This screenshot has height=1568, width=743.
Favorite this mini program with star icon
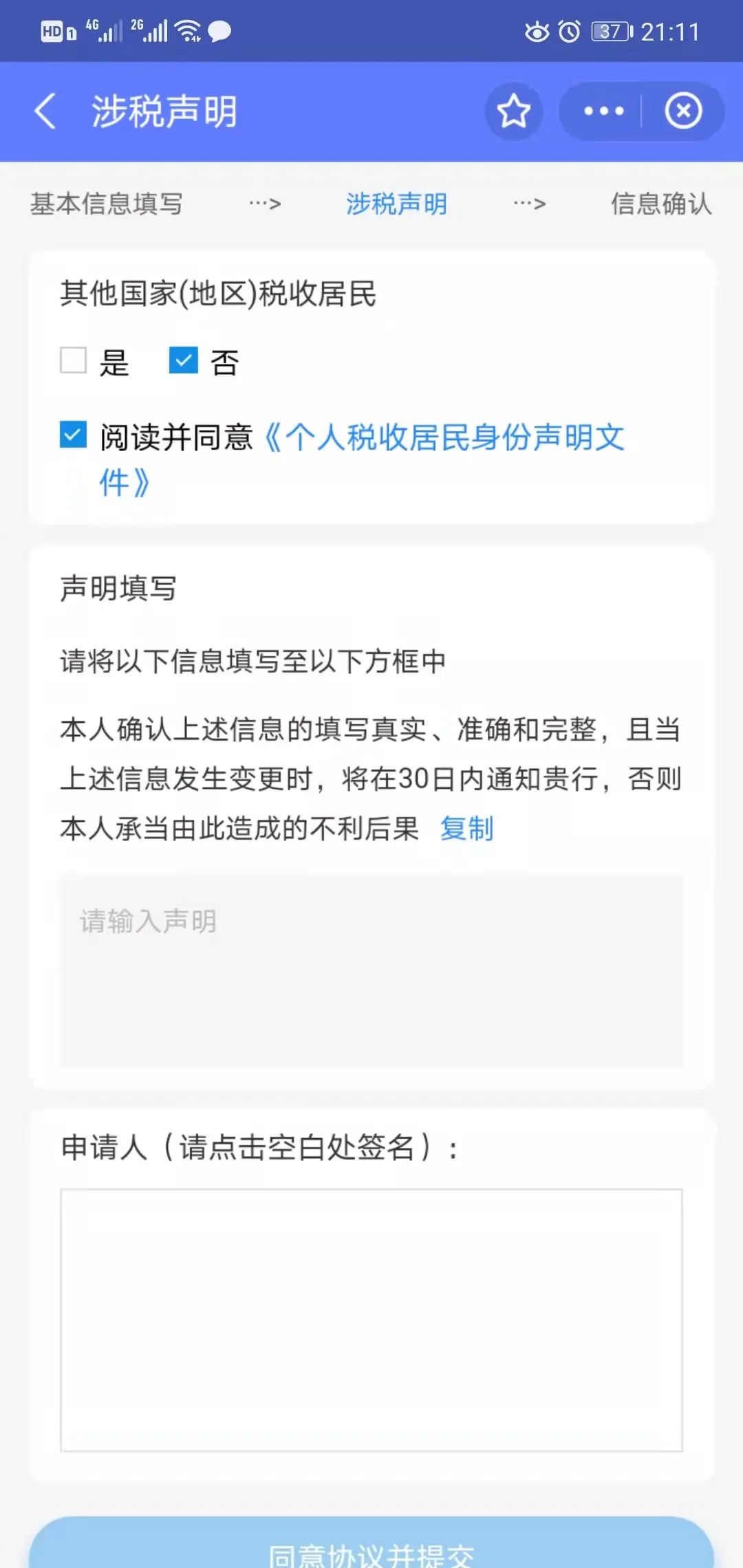[x=514, y=111]
